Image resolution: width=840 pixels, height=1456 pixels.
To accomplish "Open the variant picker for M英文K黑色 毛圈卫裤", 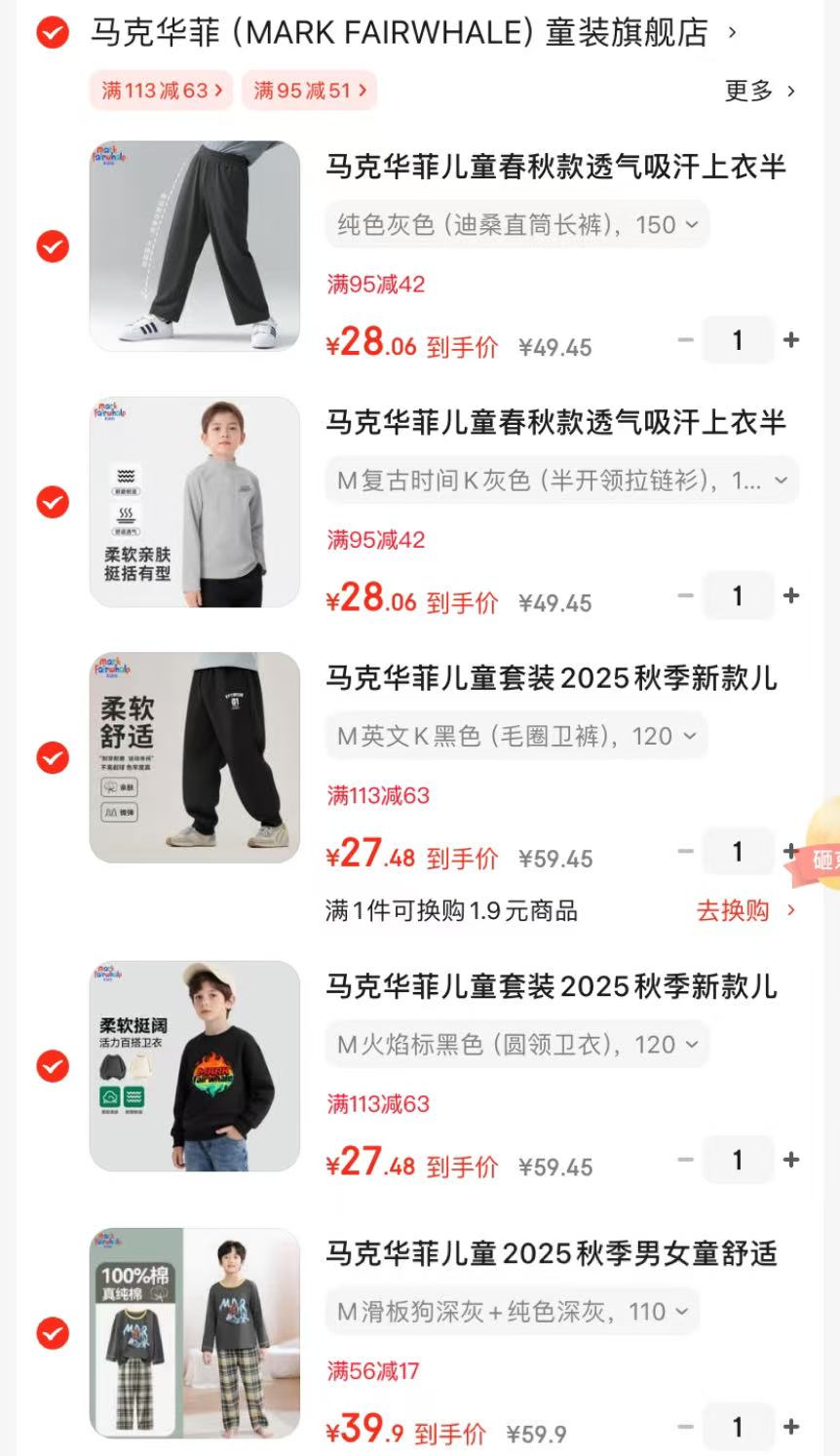I will pos(516,736).
